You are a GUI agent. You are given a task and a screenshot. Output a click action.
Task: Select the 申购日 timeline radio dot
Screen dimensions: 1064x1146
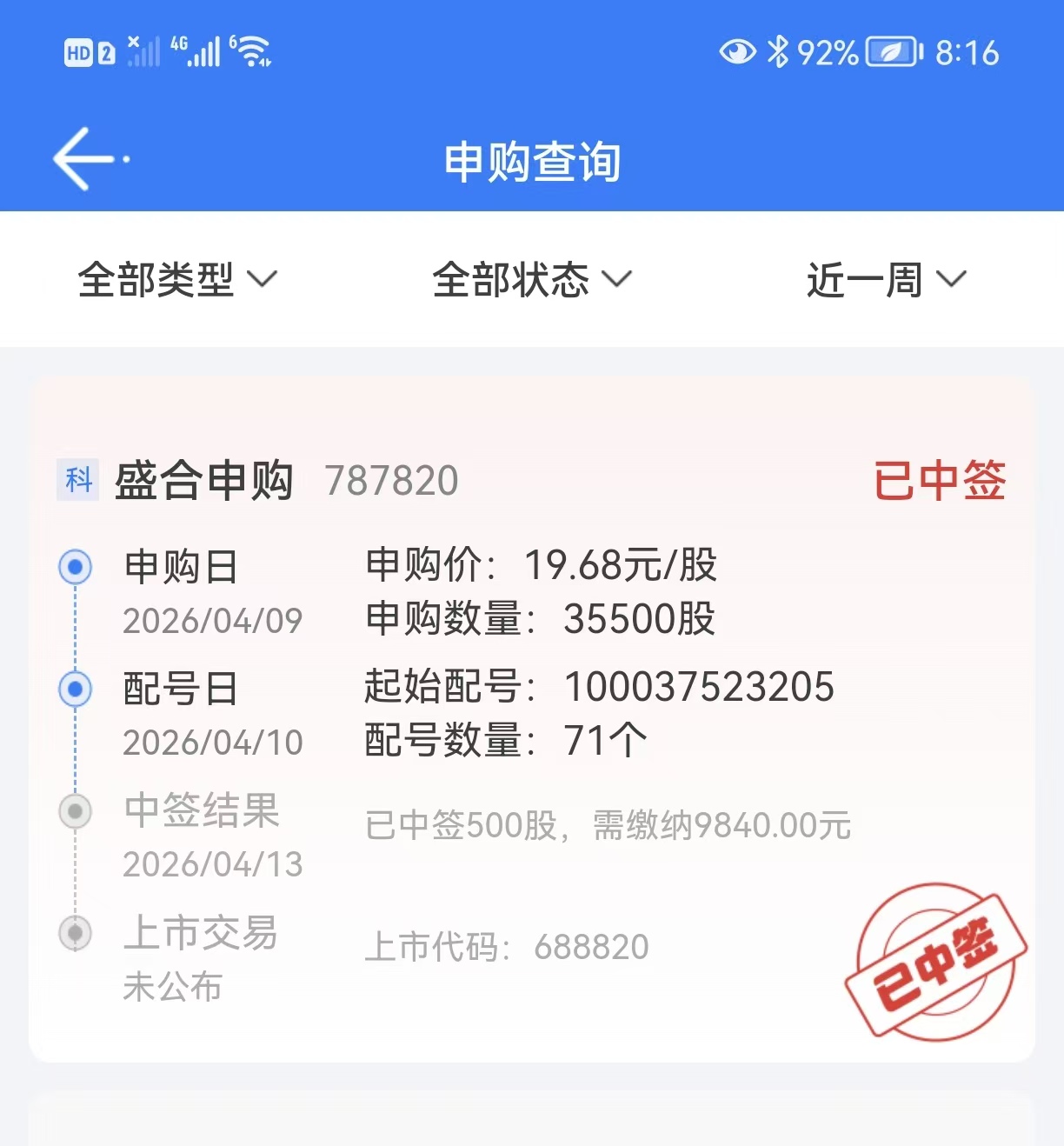pos(76,566)
